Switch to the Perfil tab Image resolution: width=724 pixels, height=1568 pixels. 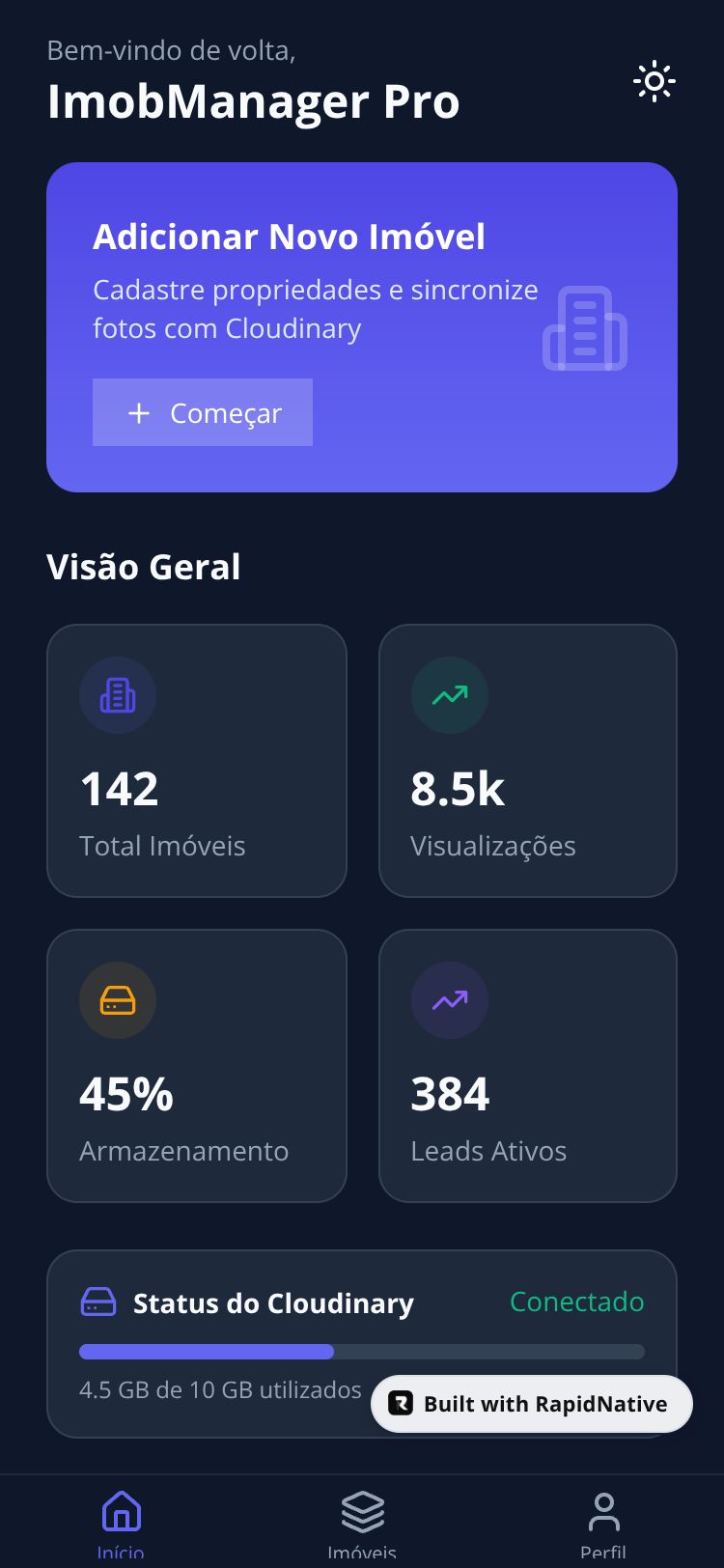pyautogui.click(x=603, y=1523)
